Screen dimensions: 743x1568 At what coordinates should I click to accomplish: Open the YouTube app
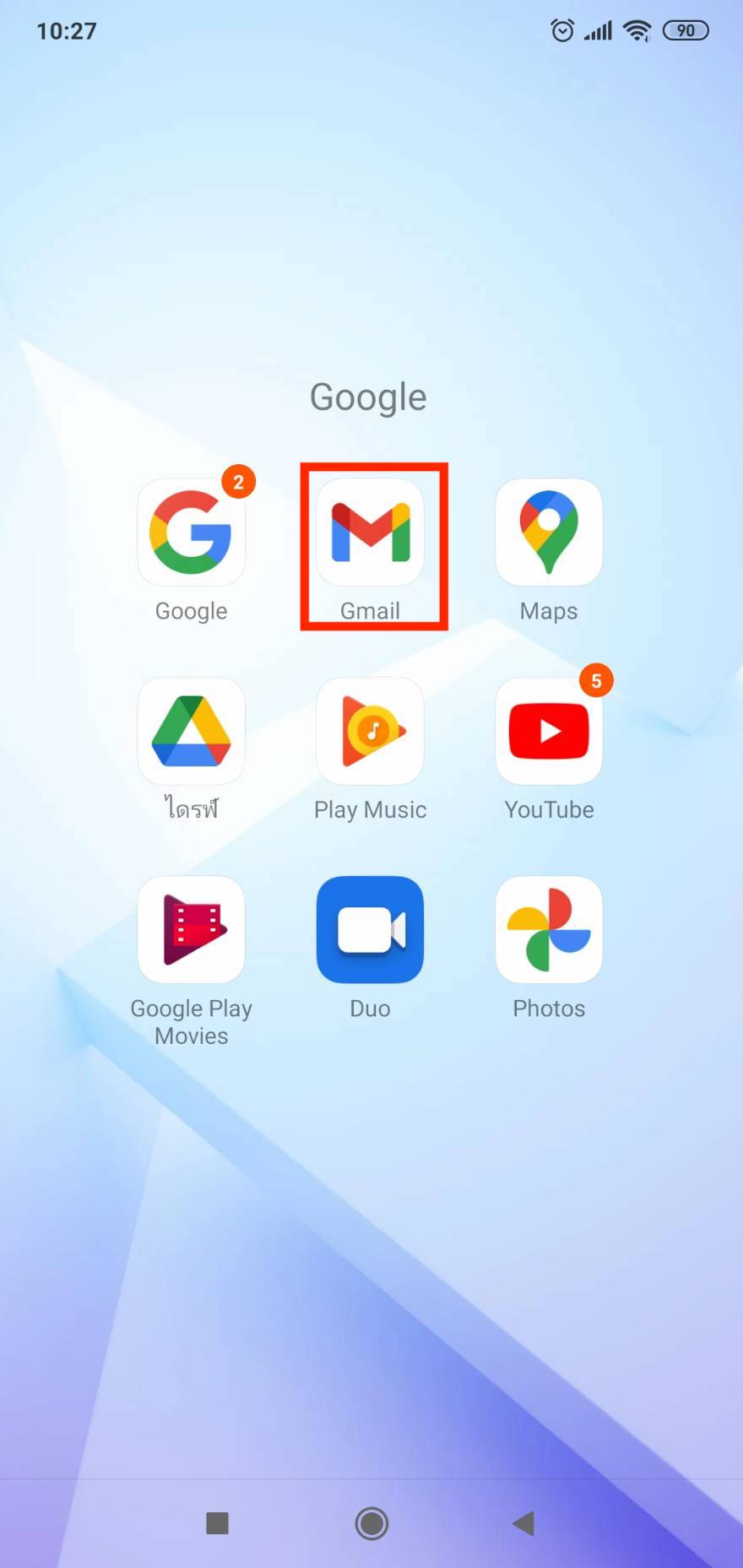click(x=549, y=732)
